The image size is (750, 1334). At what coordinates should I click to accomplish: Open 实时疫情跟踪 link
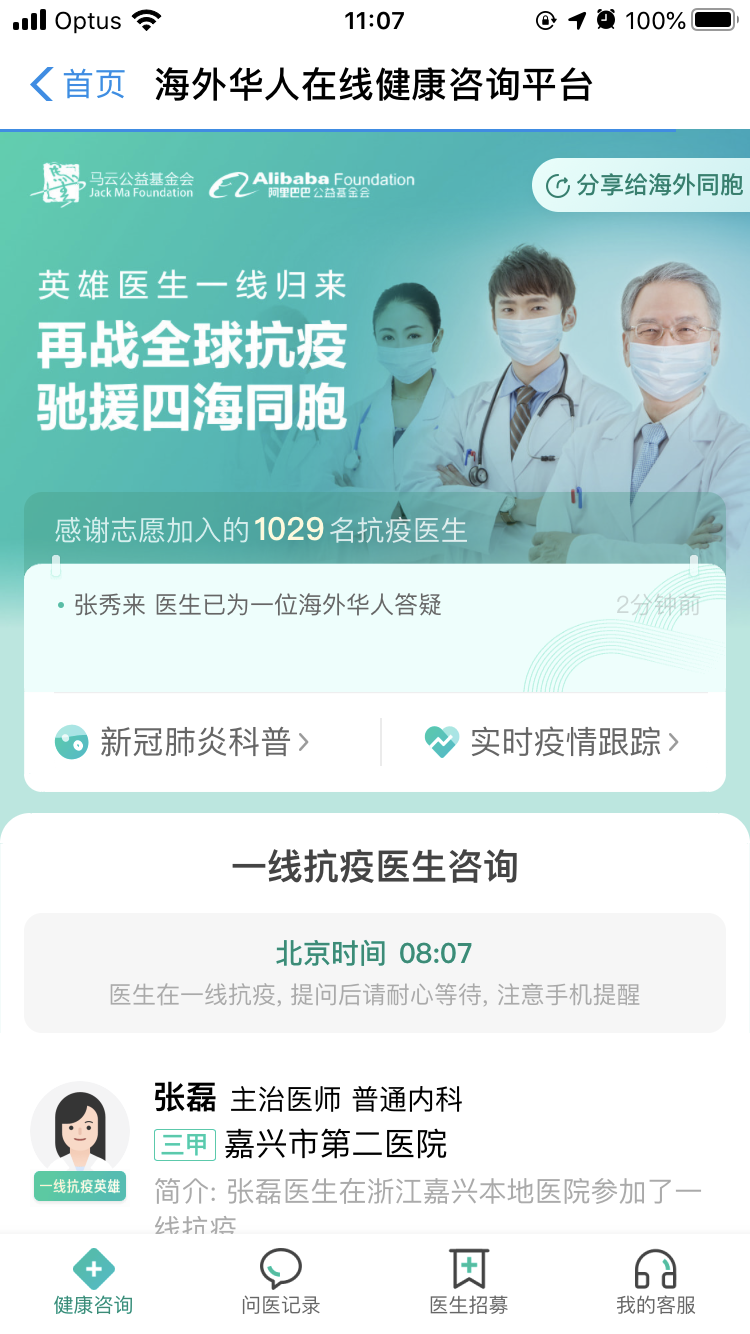click(x=553, y=742)
